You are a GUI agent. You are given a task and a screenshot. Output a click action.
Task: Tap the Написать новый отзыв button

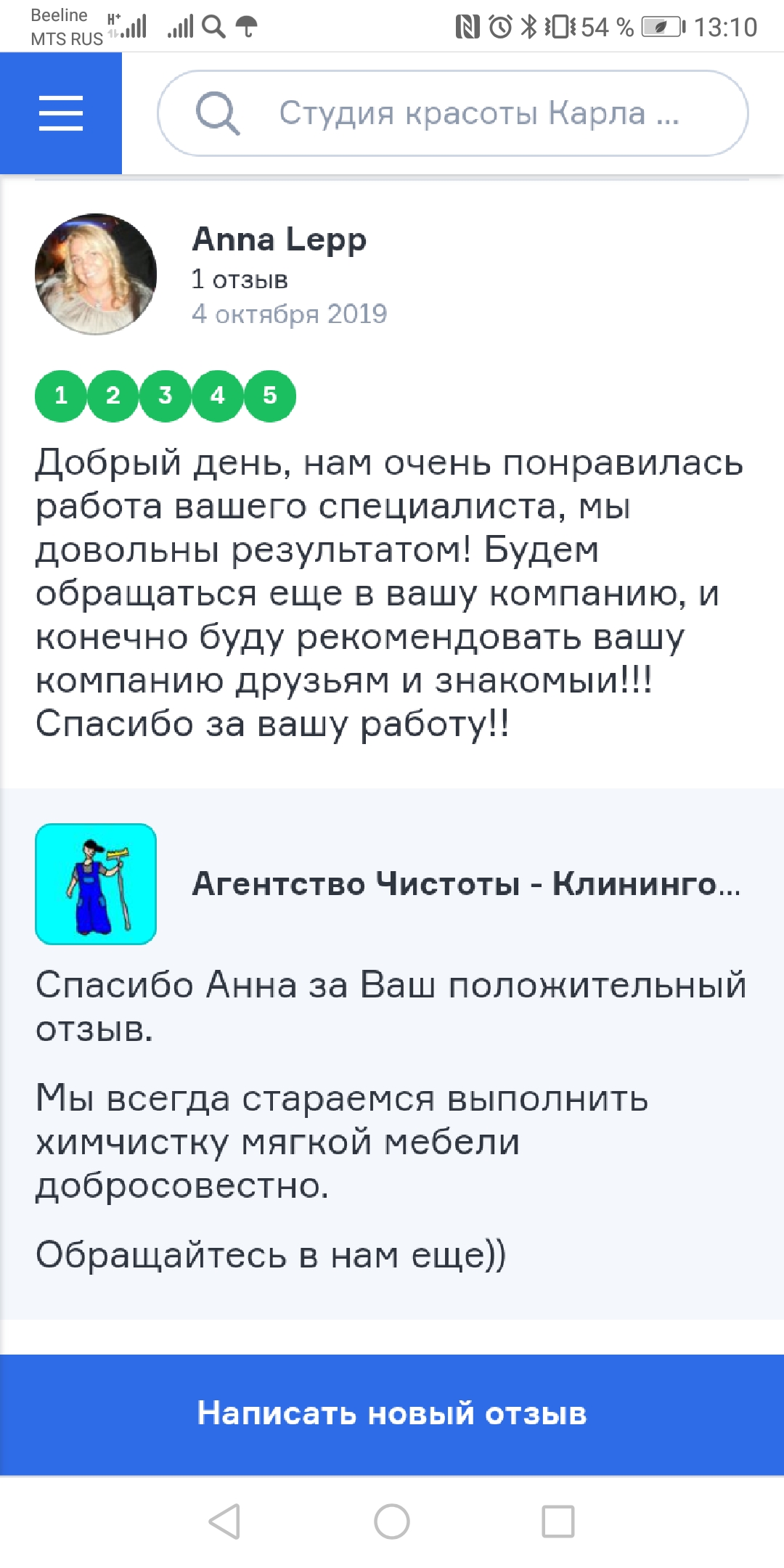392,1414
